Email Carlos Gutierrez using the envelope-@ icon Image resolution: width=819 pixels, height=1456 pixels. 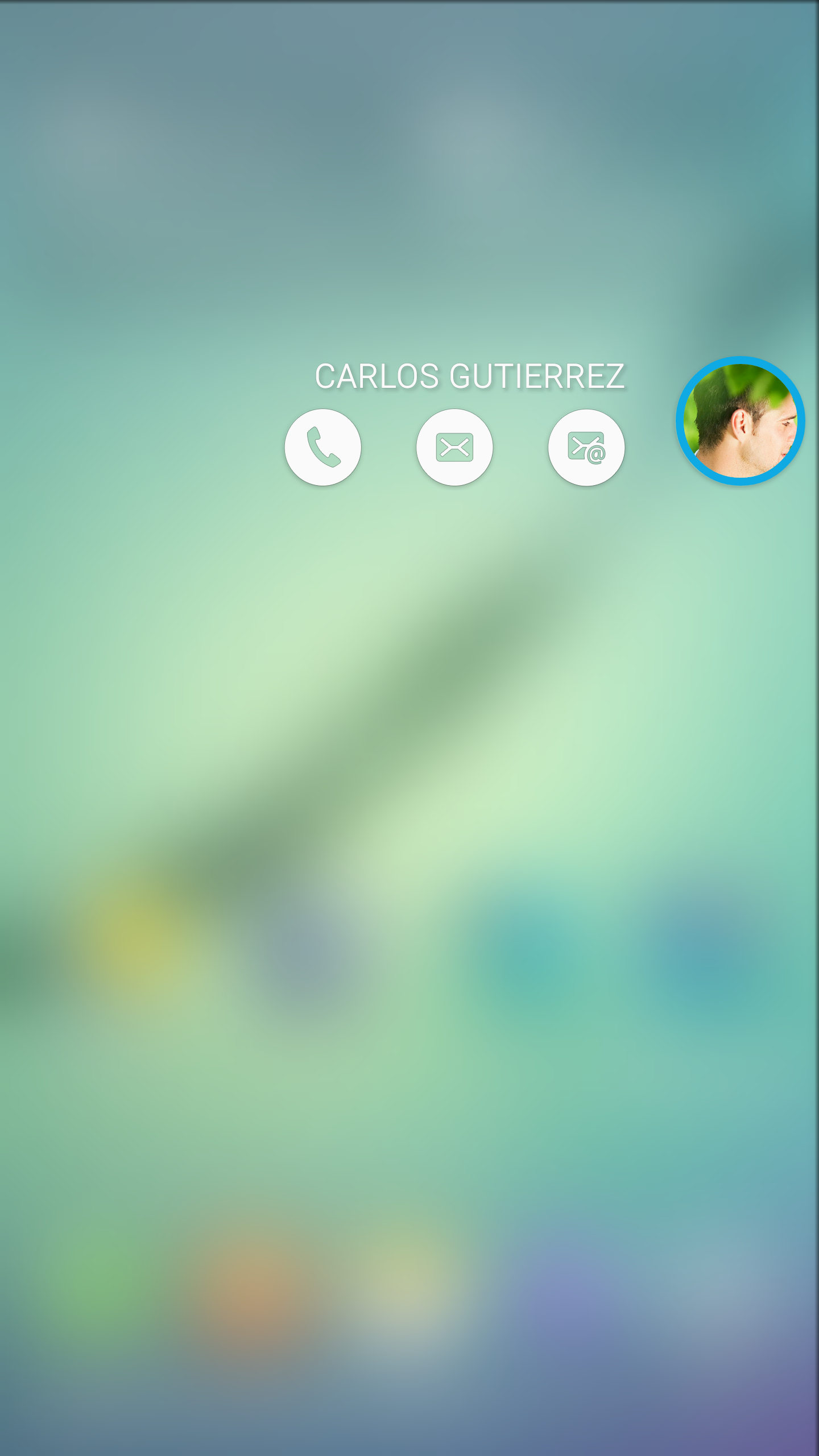(586, 447)
